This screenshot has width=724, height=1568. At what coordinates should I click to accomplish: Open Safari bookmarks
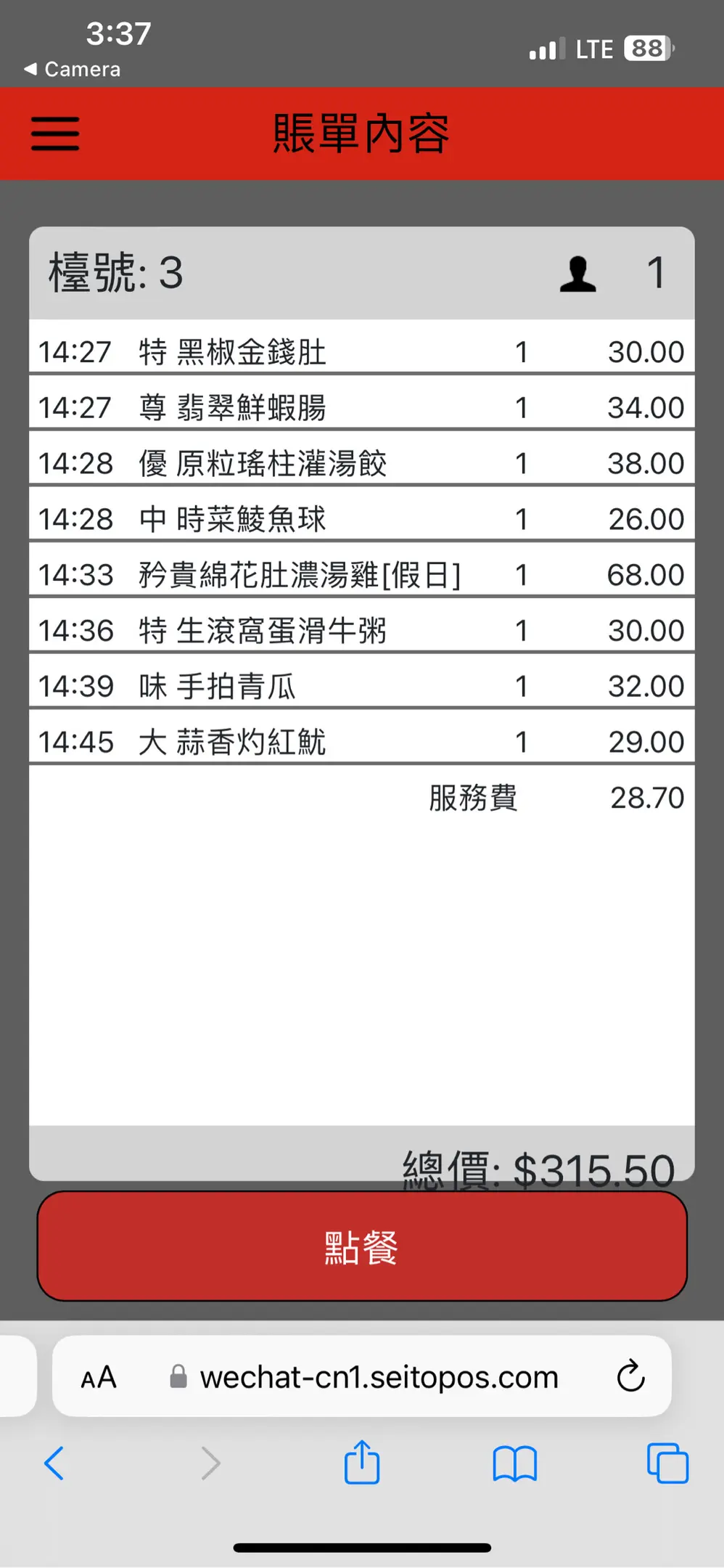pos(514,1463)
